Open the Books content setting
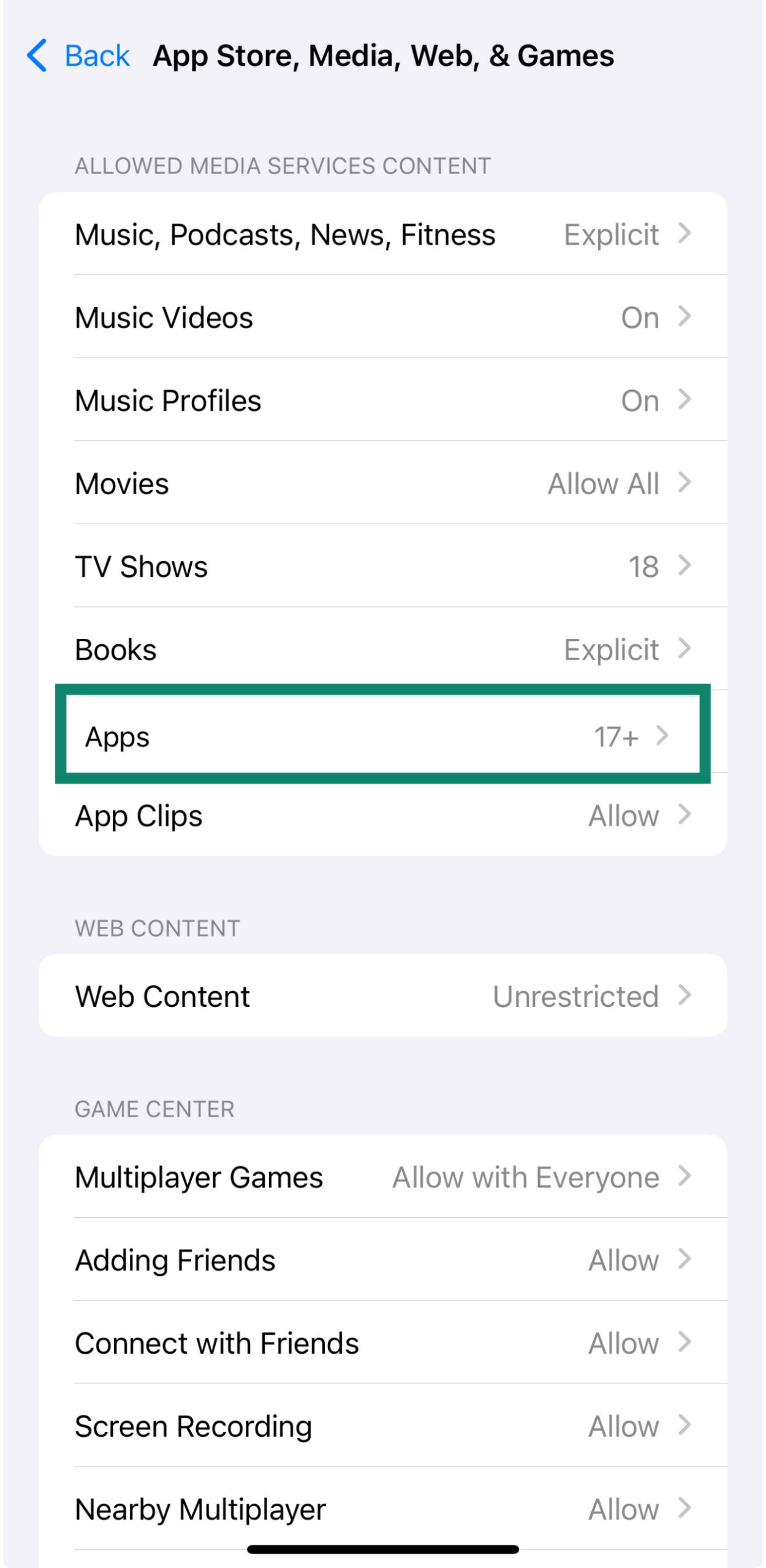The image size is (766, 1568). tap(382, 649)
